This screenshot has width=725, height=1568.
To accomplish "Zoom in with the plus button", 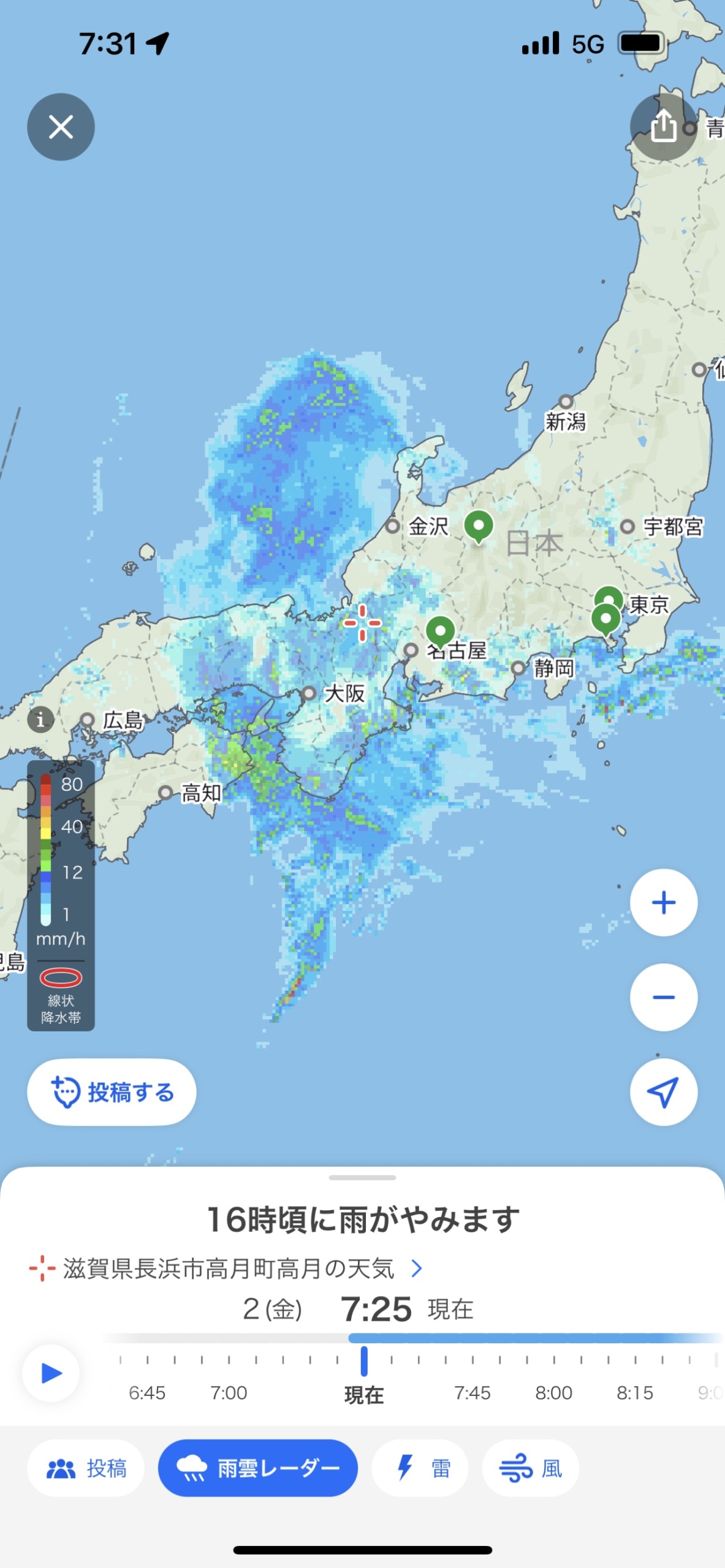I will click(664, 902).
